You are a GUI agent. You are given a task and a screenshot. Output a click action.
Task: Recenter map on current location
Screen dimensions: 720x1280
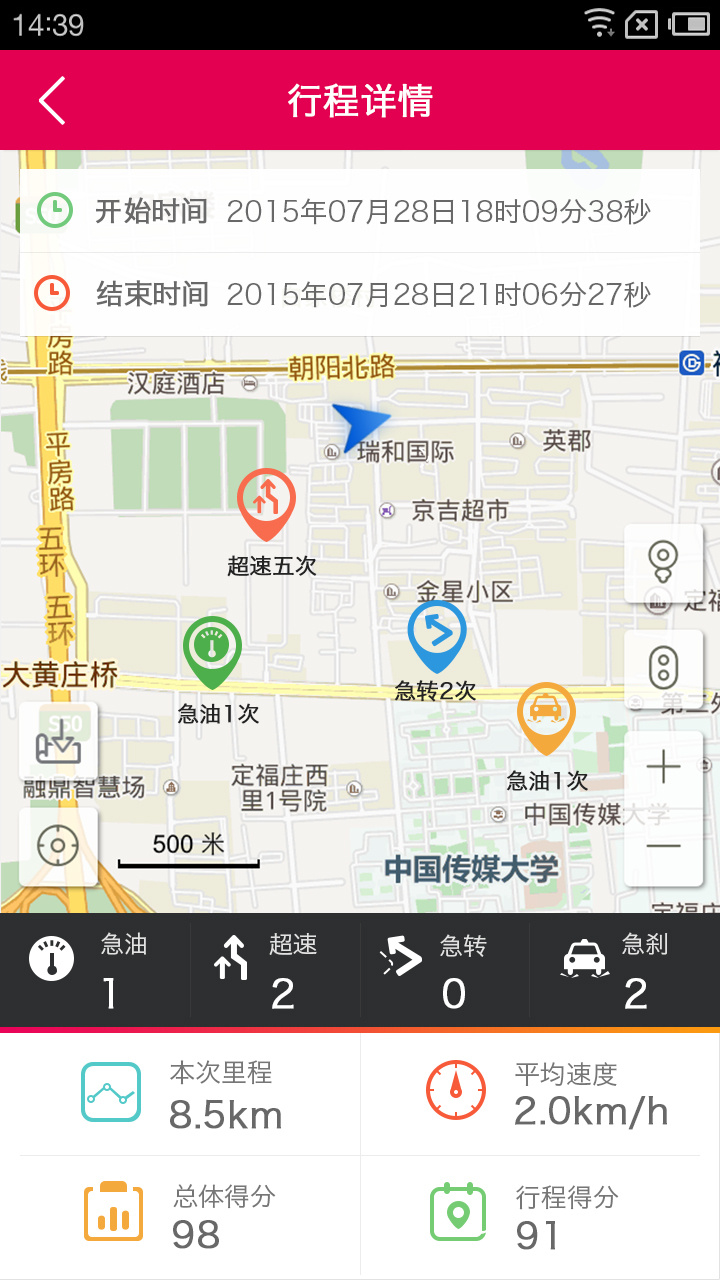[x=58, y=847]
